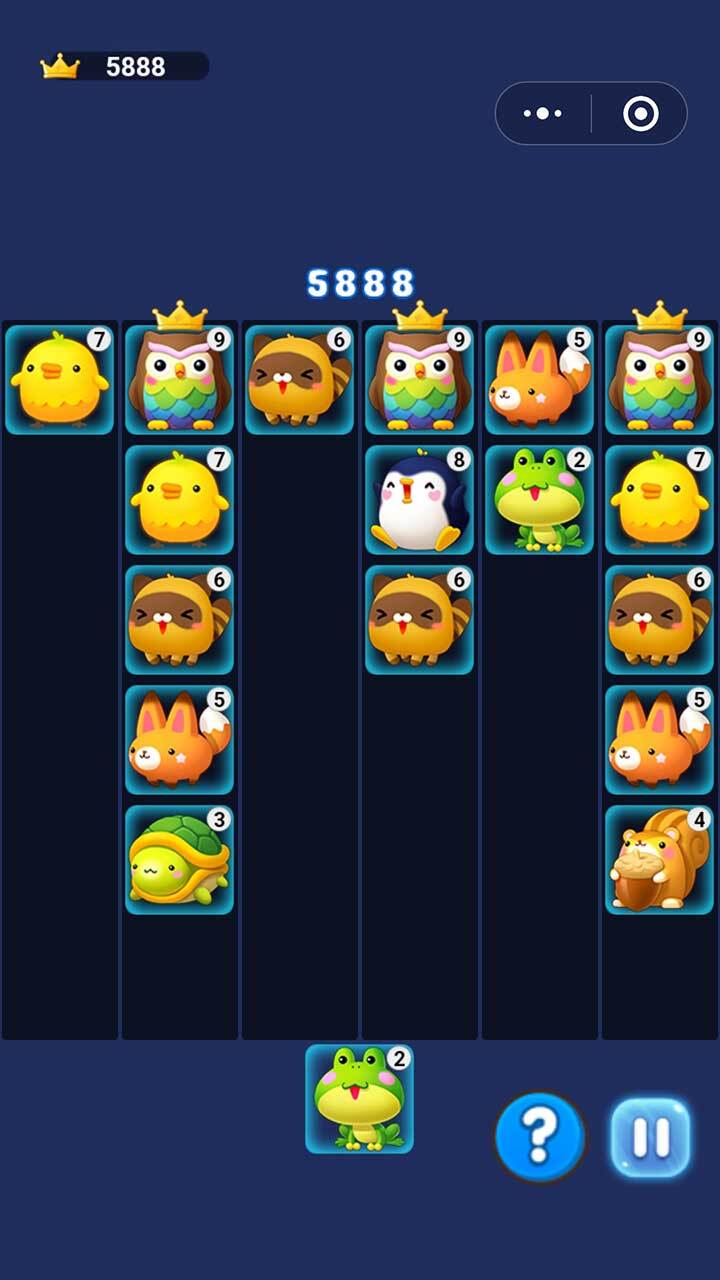Open the question mark help button

coord(540,1135)
